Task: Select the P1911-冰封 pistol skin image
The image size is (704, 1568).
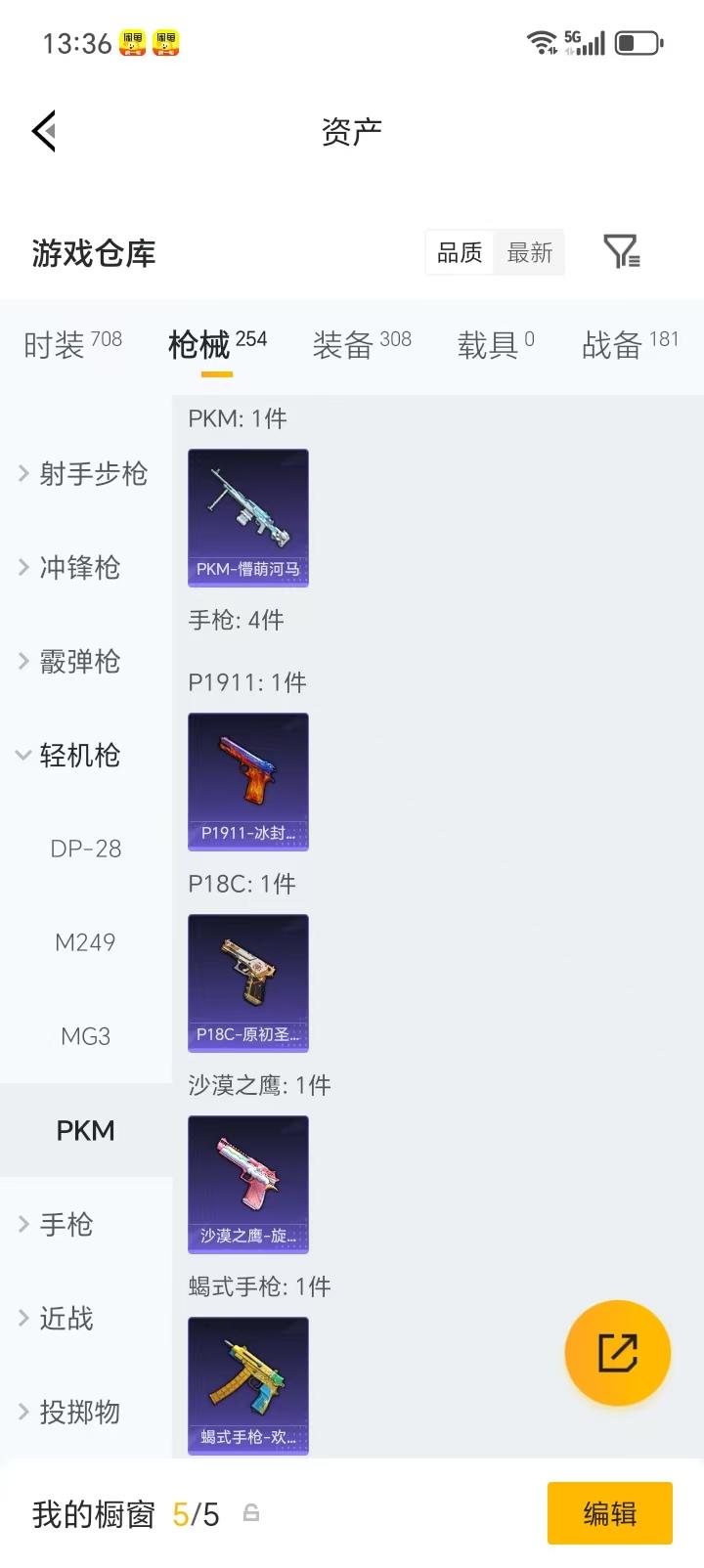Action: (247, 782)
